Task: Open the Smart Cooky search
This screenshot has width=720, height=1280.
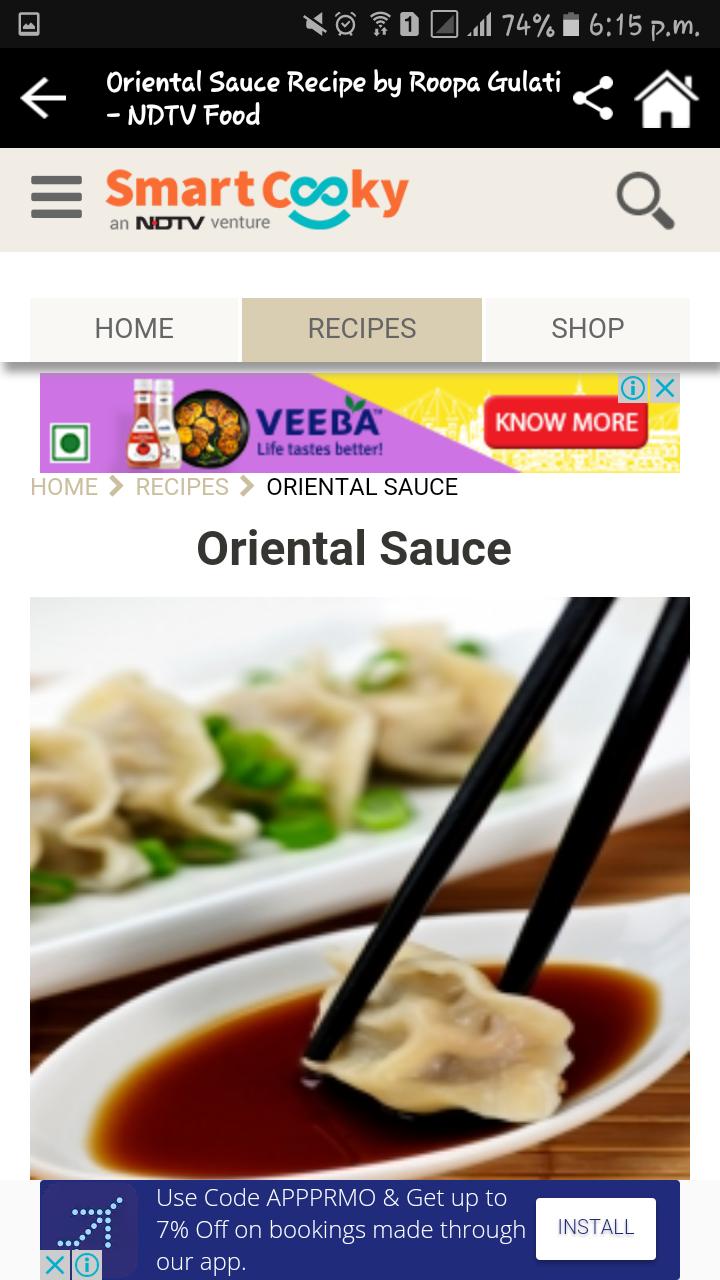Action: (645, 199)
